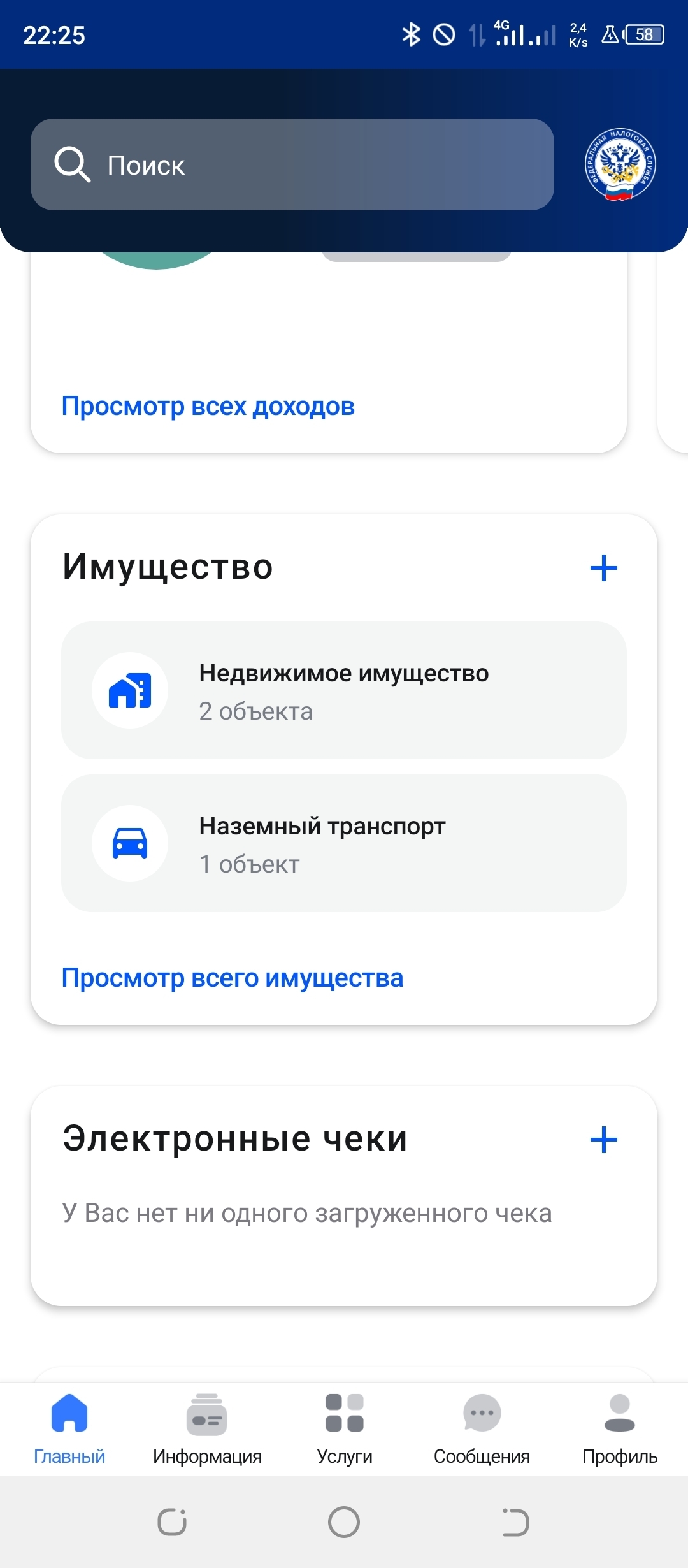Switch to the Главный tab
Screen dimensions: 688x1568
click(x=69, y=1428)
